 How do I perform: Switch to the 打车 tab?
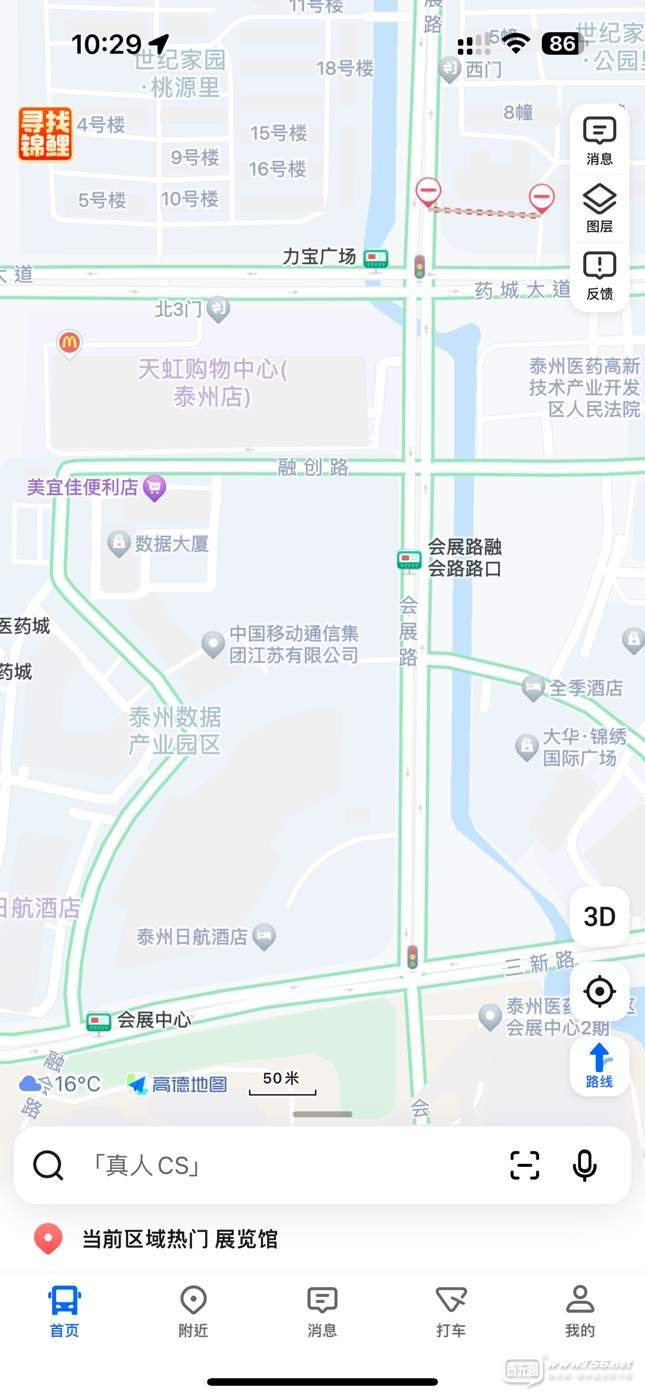(x=451, y=1311)
